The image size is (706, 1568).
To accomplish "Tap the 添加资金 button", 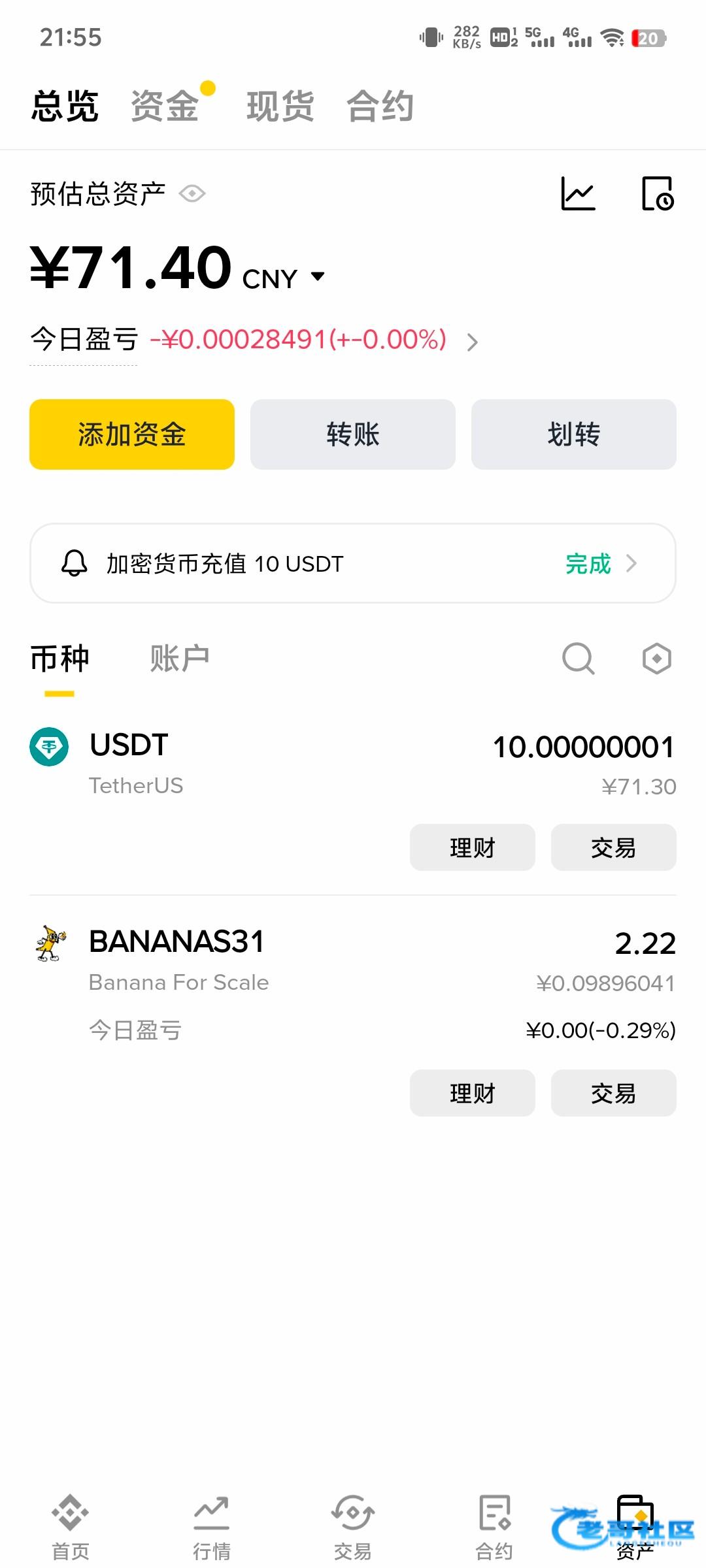I will 132,434.
